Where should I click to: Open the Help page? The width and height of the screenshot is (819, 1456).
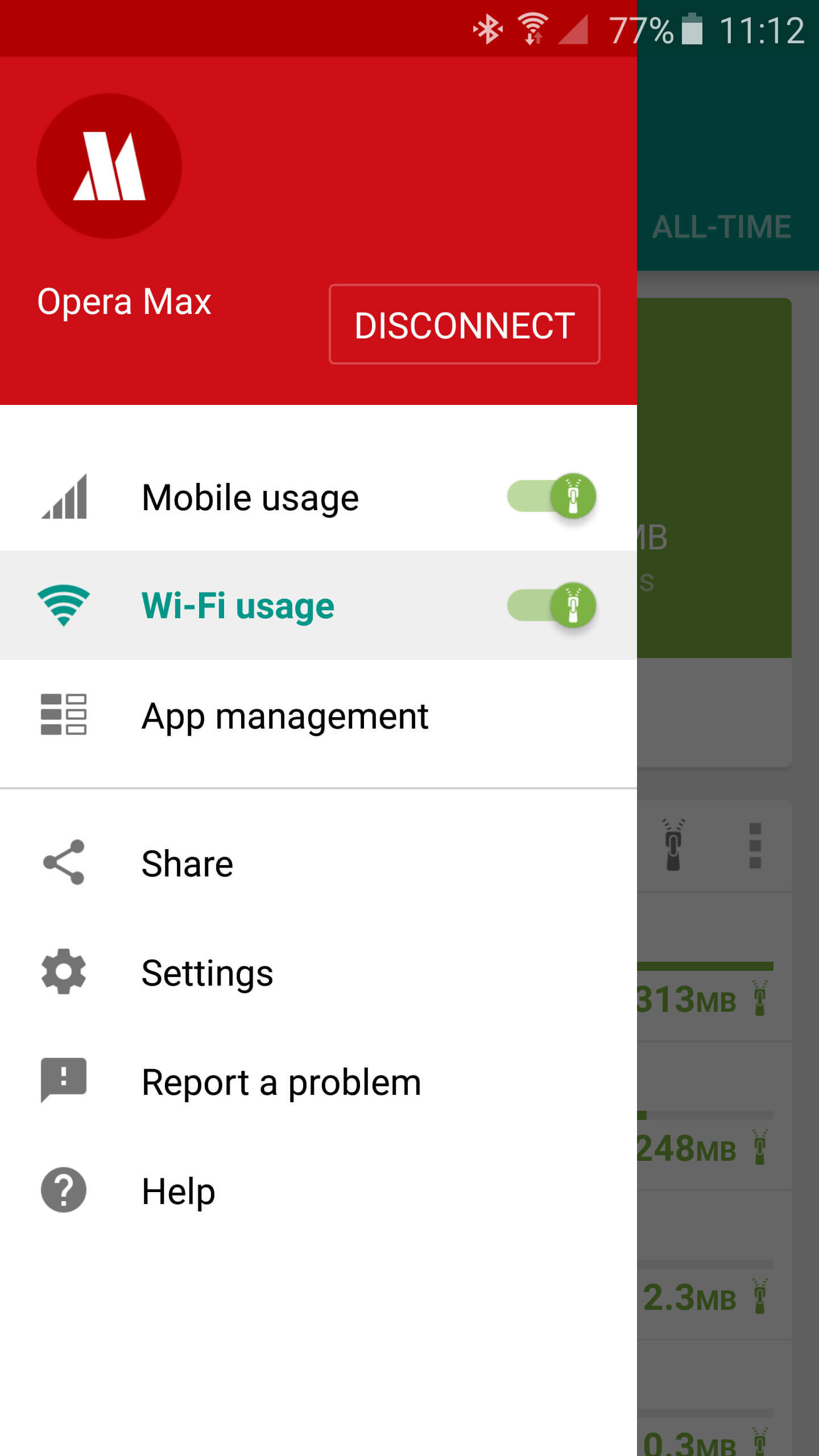point(178,1191)
